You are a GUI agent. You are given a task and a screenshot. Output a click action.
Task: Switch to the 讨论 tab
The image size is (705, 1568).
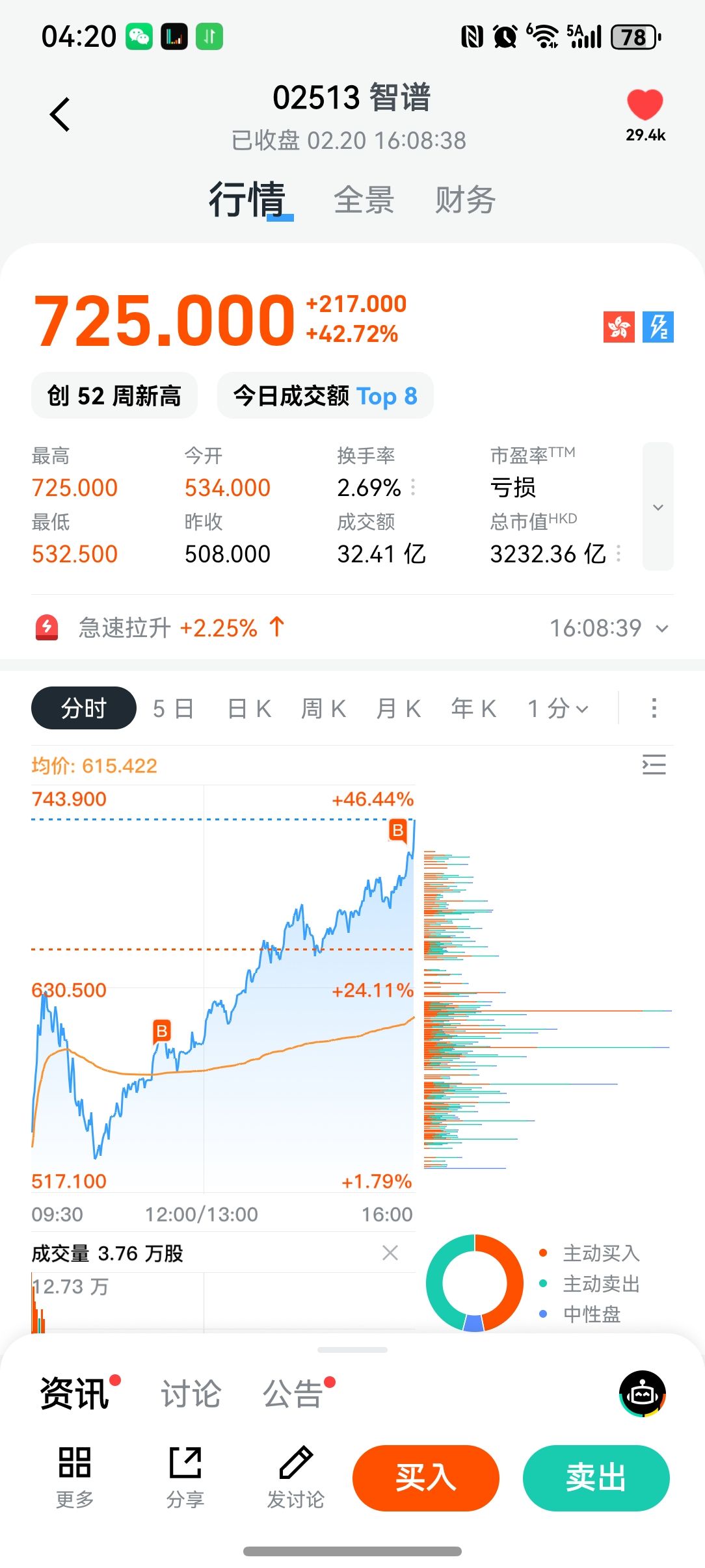pos(191,1394)
